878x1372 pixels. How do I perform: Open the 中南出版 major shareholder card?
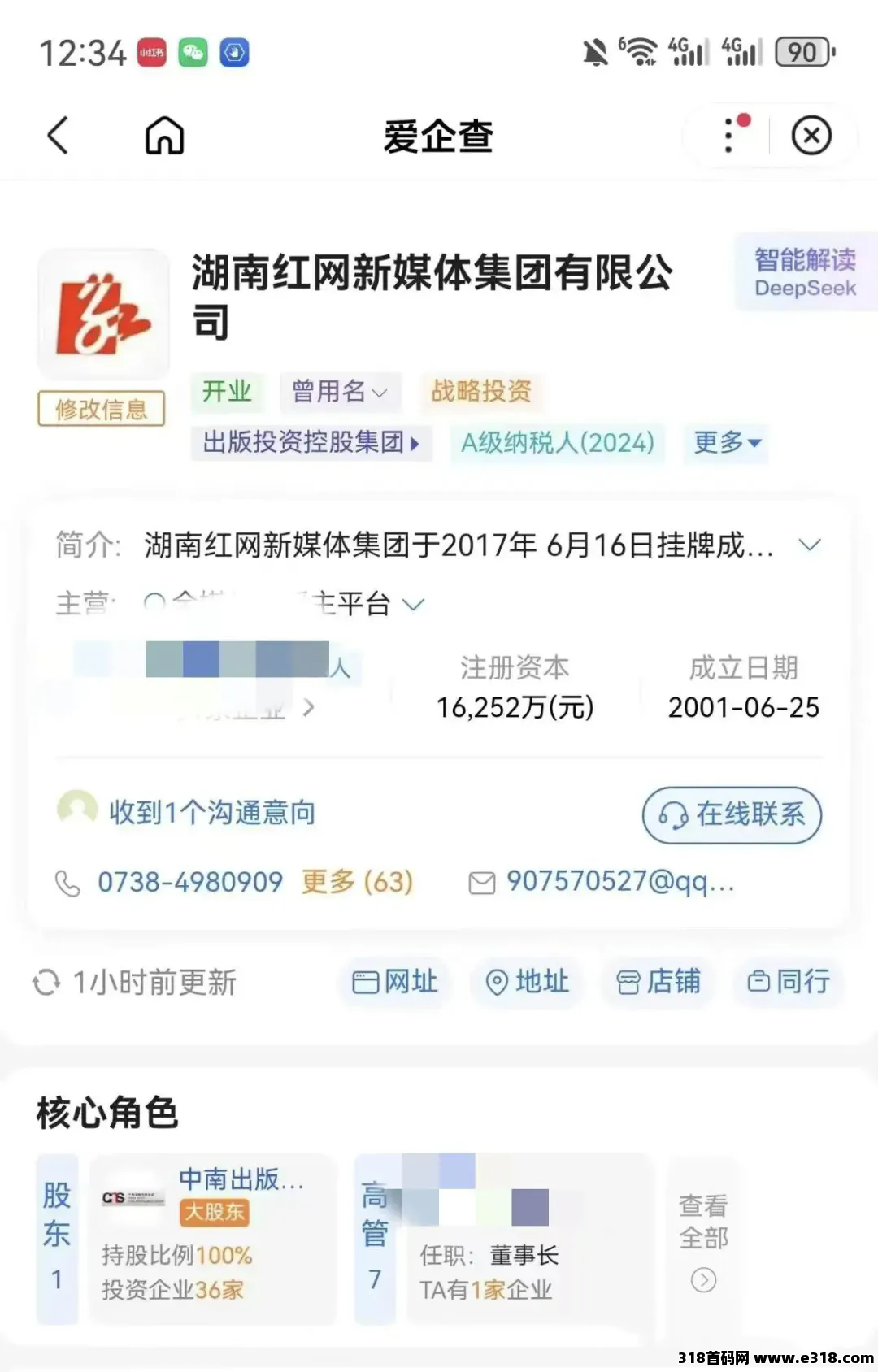click(x=211, y=1237)
